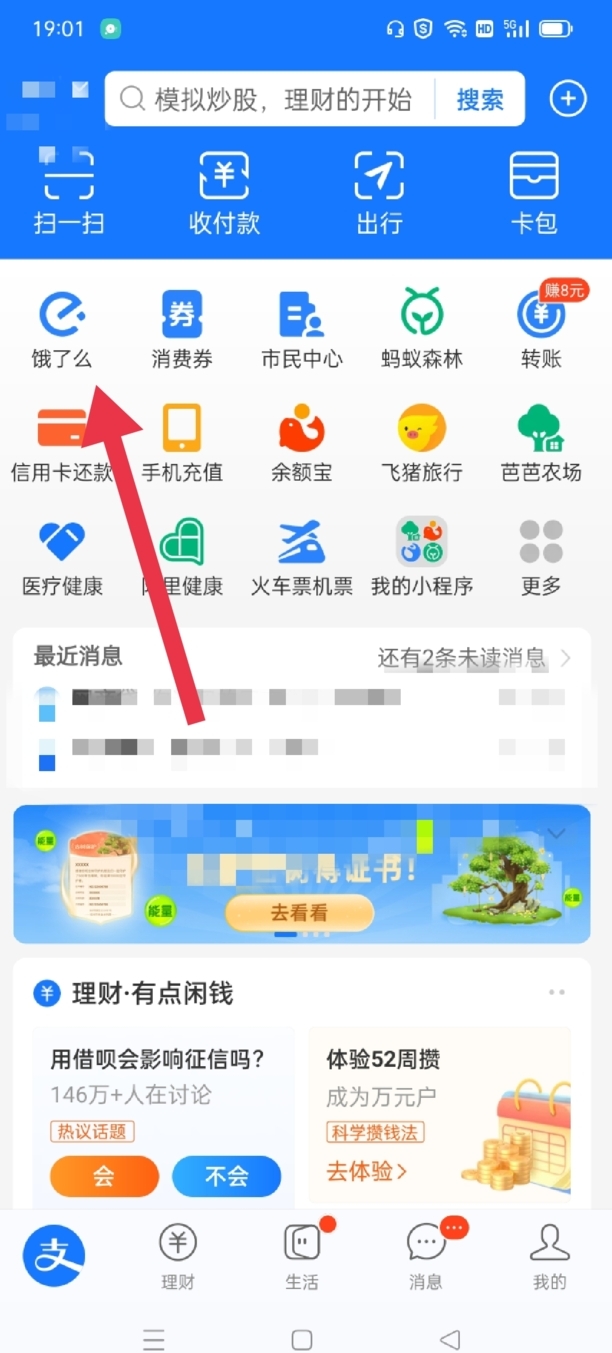The height and width of the screenshot is (1353, 612).
Task: Go back using system navigation triangle
Action: pos(450,1339)
